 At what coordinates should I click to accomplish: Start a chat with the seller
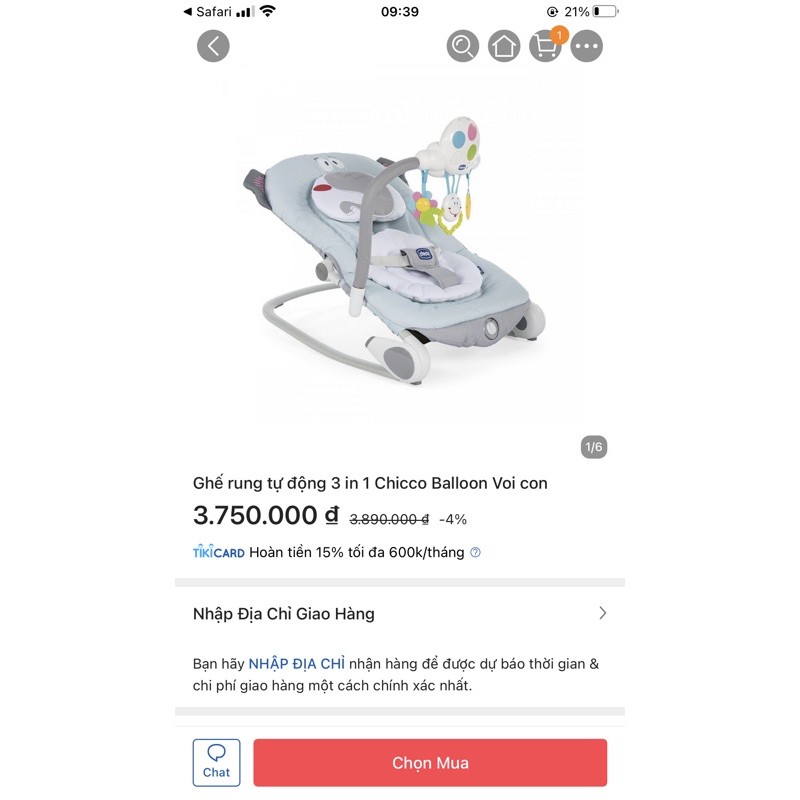tap(216, 762)
